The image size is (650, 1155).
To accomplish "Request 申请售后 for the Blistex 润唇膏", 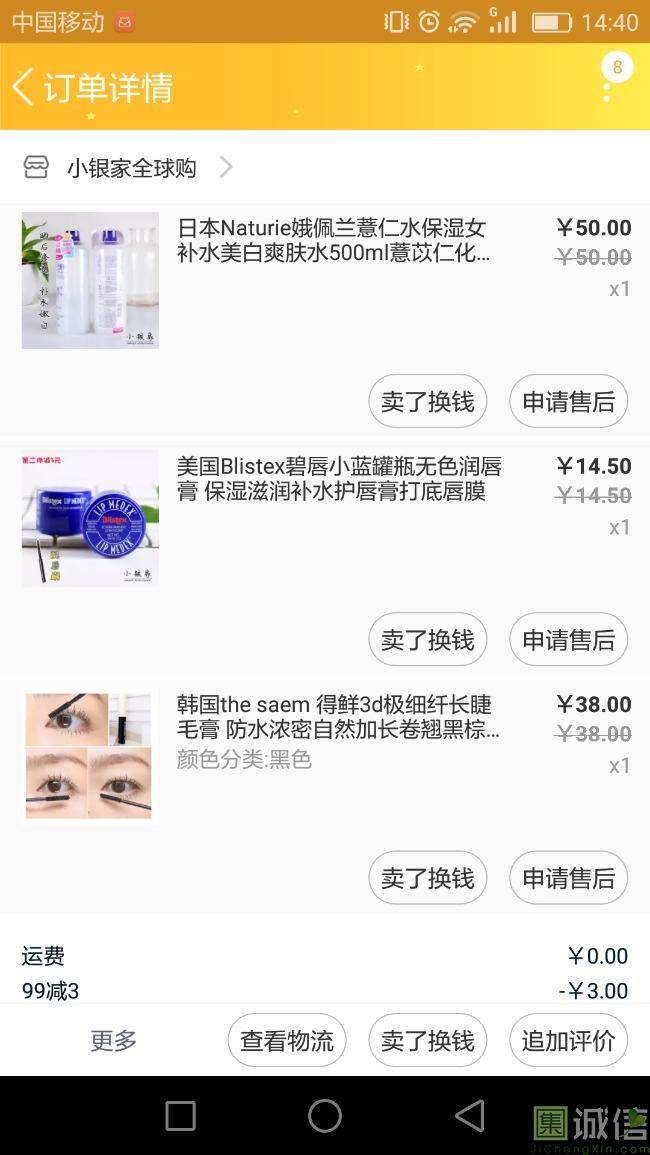I will pyautogui.click(x=568, y=639).
